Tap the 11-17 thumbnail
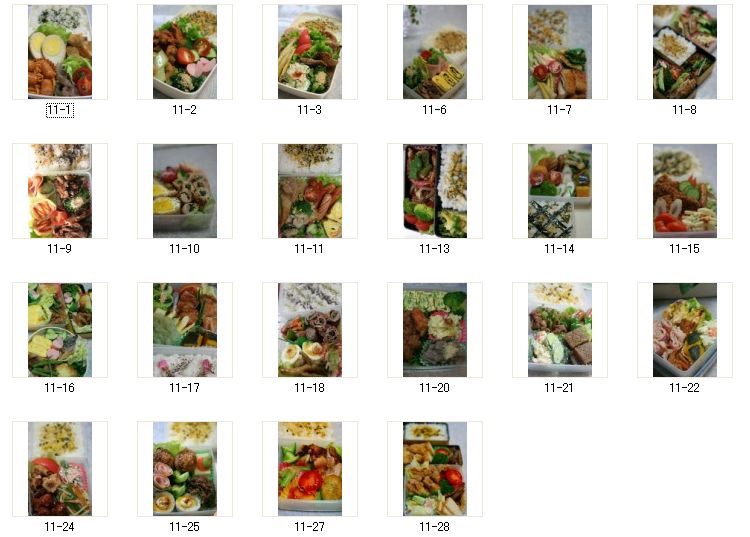The width and height of the screenshot is (750, 537). [184, 329]
